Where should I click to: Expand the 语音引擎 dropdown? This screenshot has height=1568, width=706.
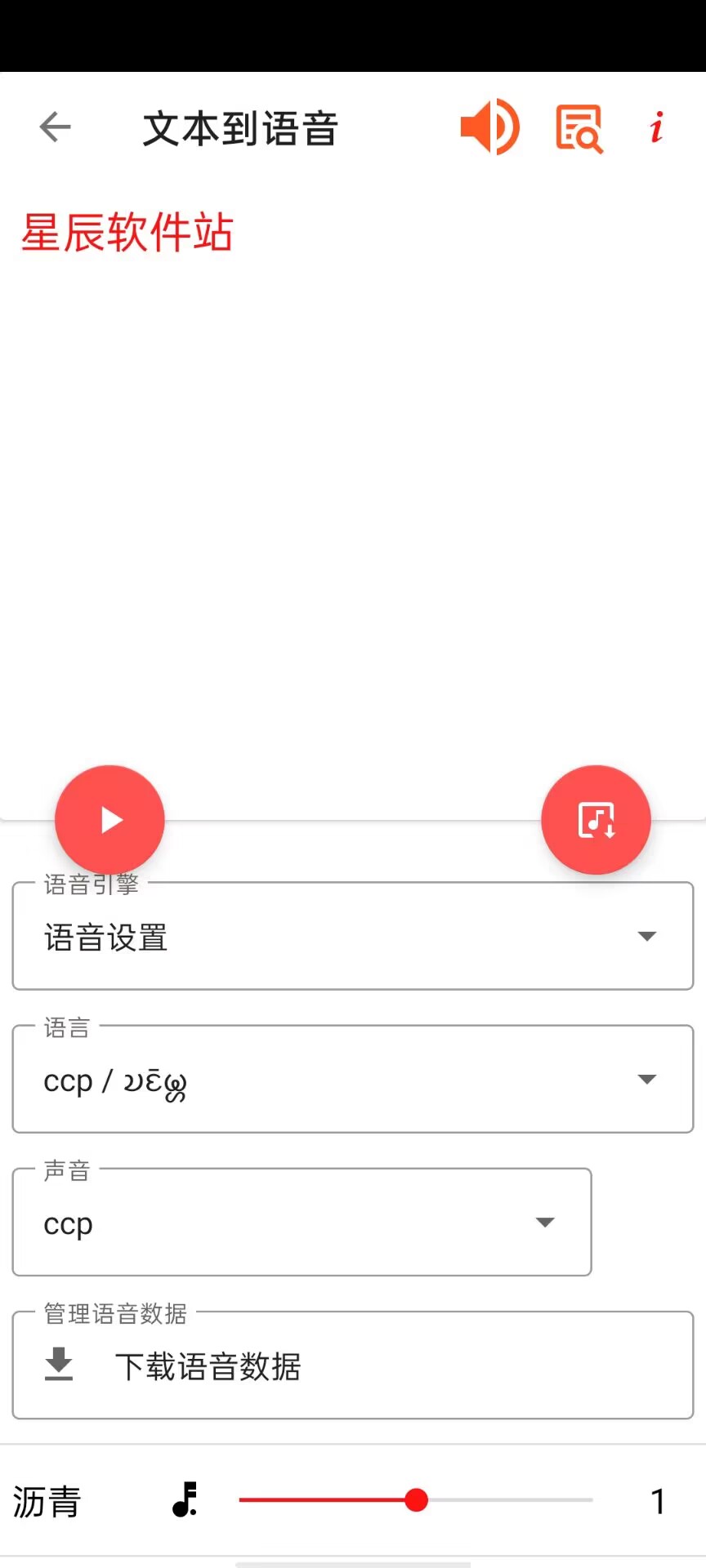point(352,937)
